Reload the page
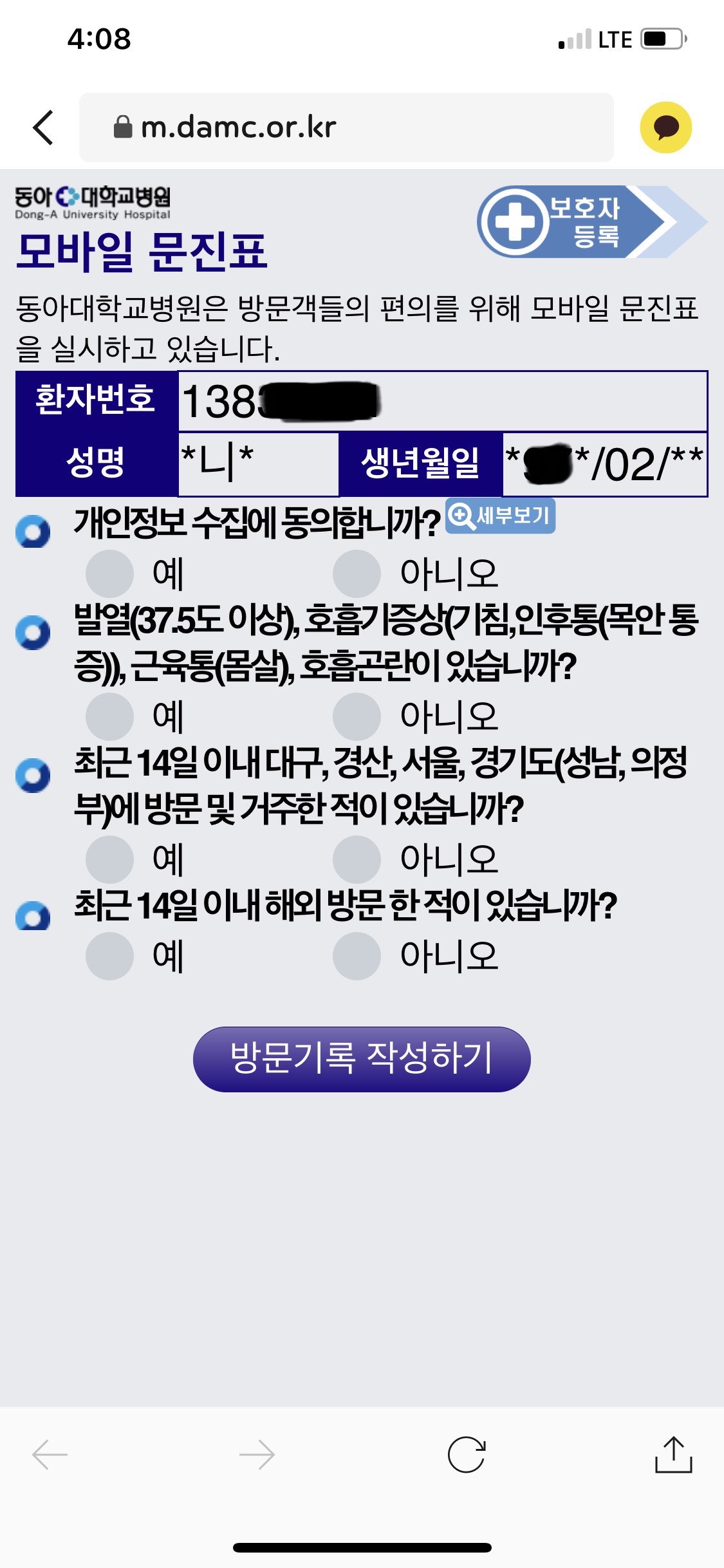Viewport: 724px width, 1568px height. tap(466, 1455)
